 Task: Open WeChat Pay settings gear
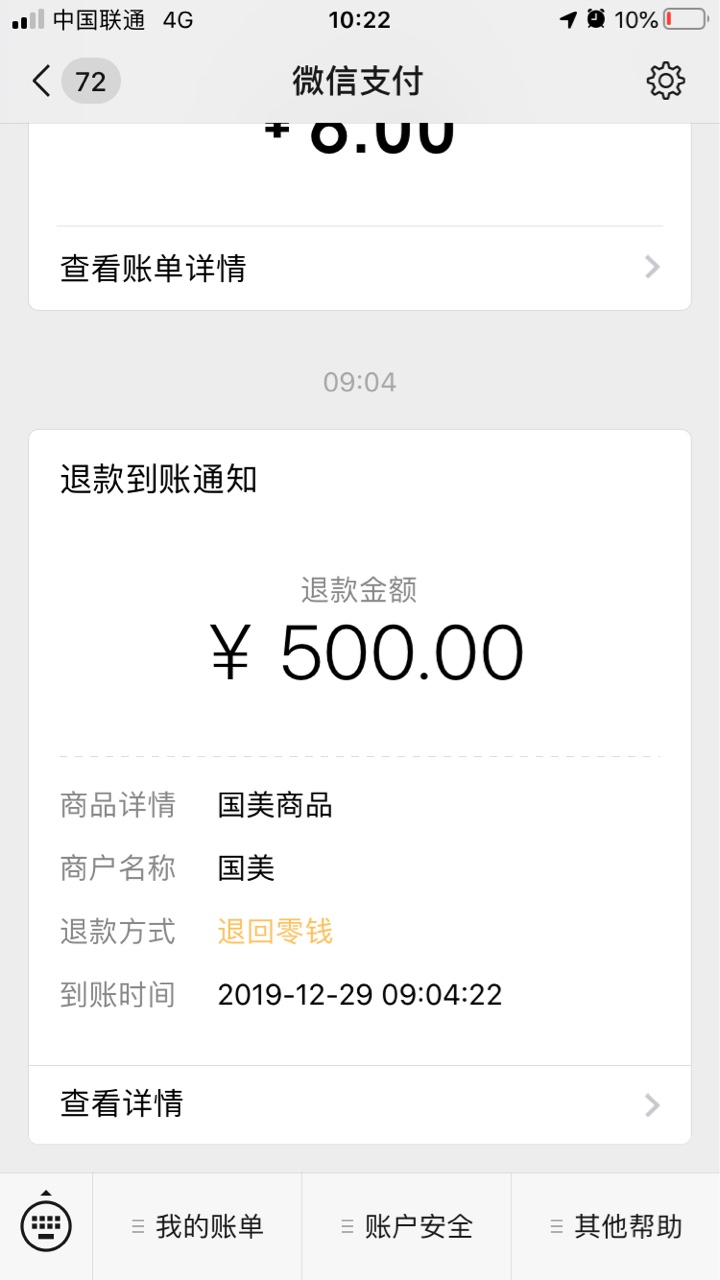pos(665,81)
